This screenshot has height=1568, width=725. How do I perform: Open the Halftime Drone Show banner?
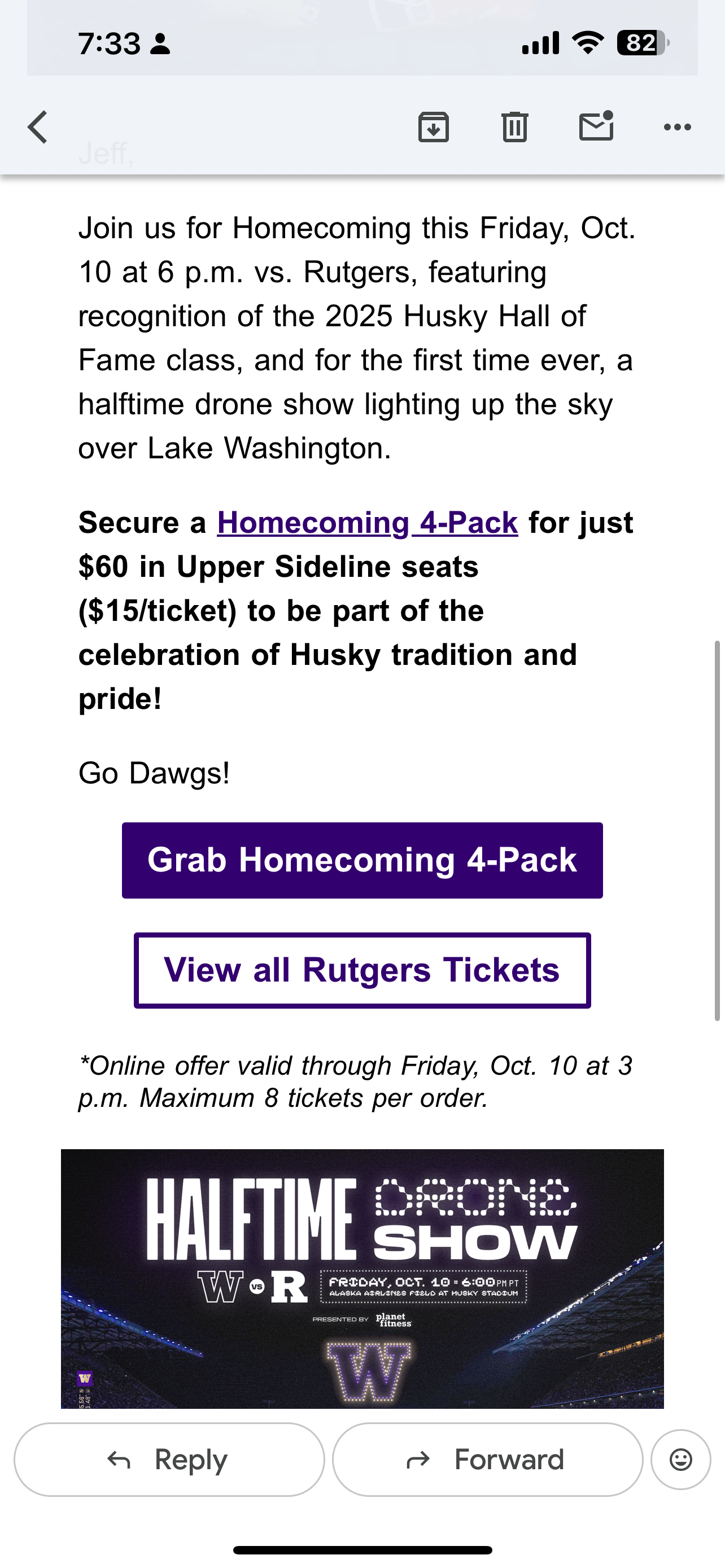point(362,1278)
